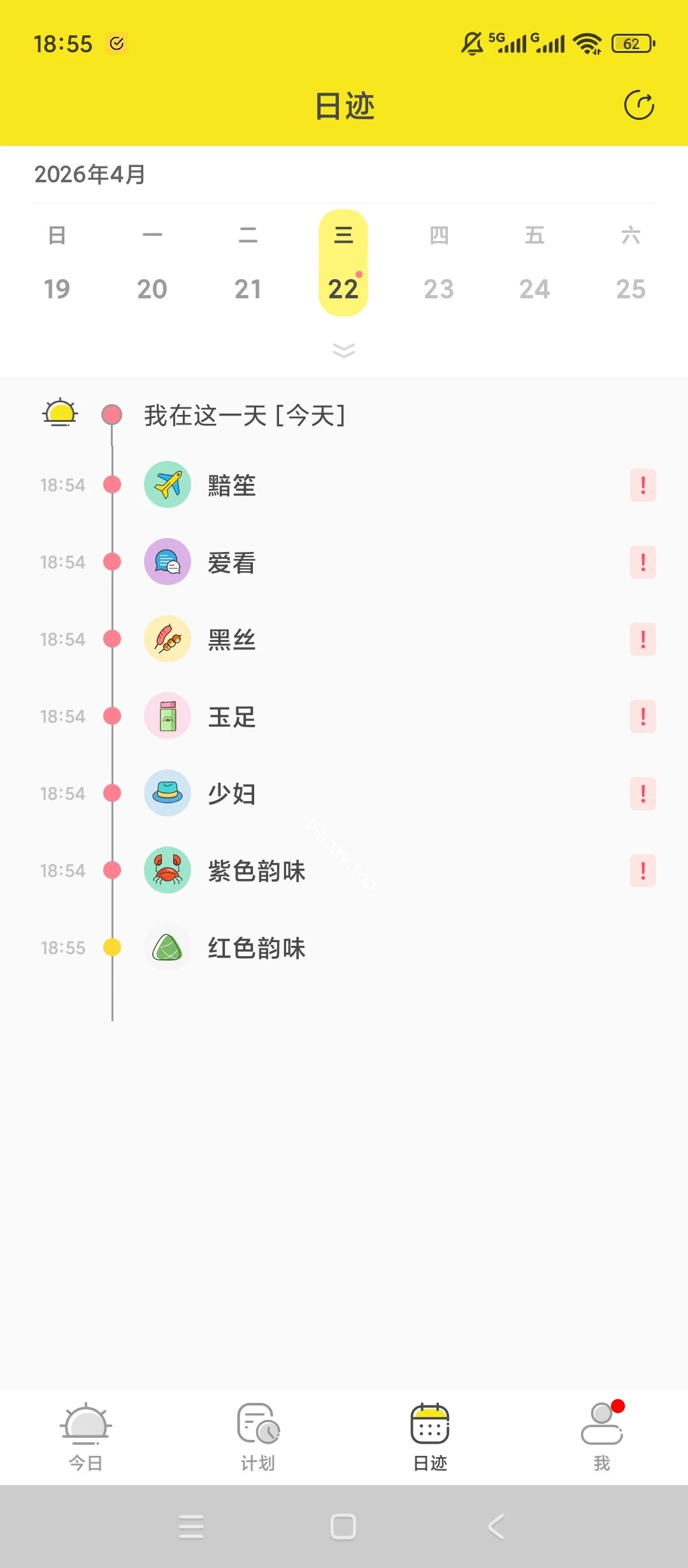Tap the highlighted yellow date 22

pyautogui.click(x=343, y=289)
